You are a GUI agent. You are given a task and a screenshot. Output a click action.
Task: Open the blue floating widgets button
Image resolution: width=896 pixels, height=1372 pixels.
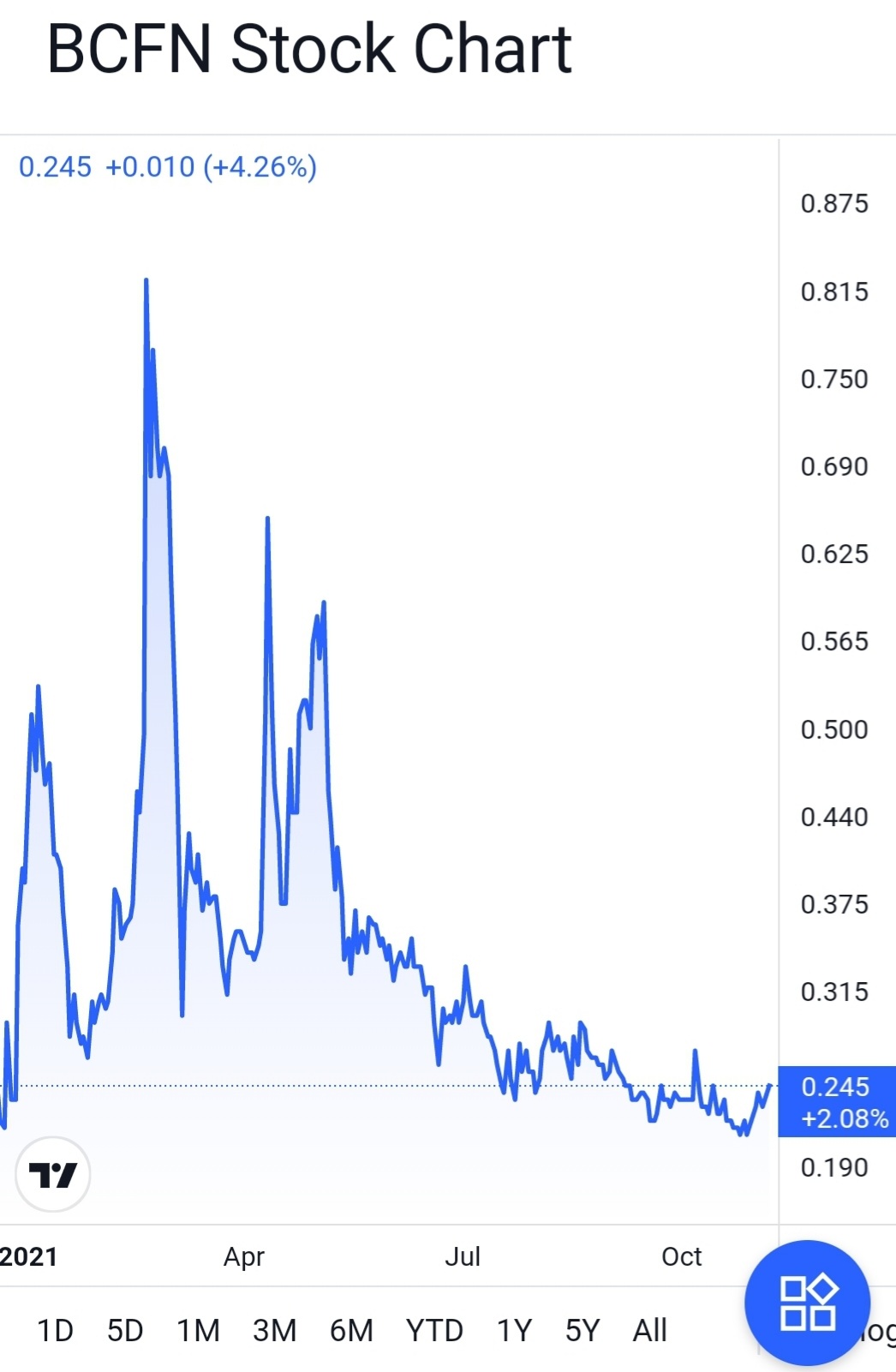pos(808,1302)
